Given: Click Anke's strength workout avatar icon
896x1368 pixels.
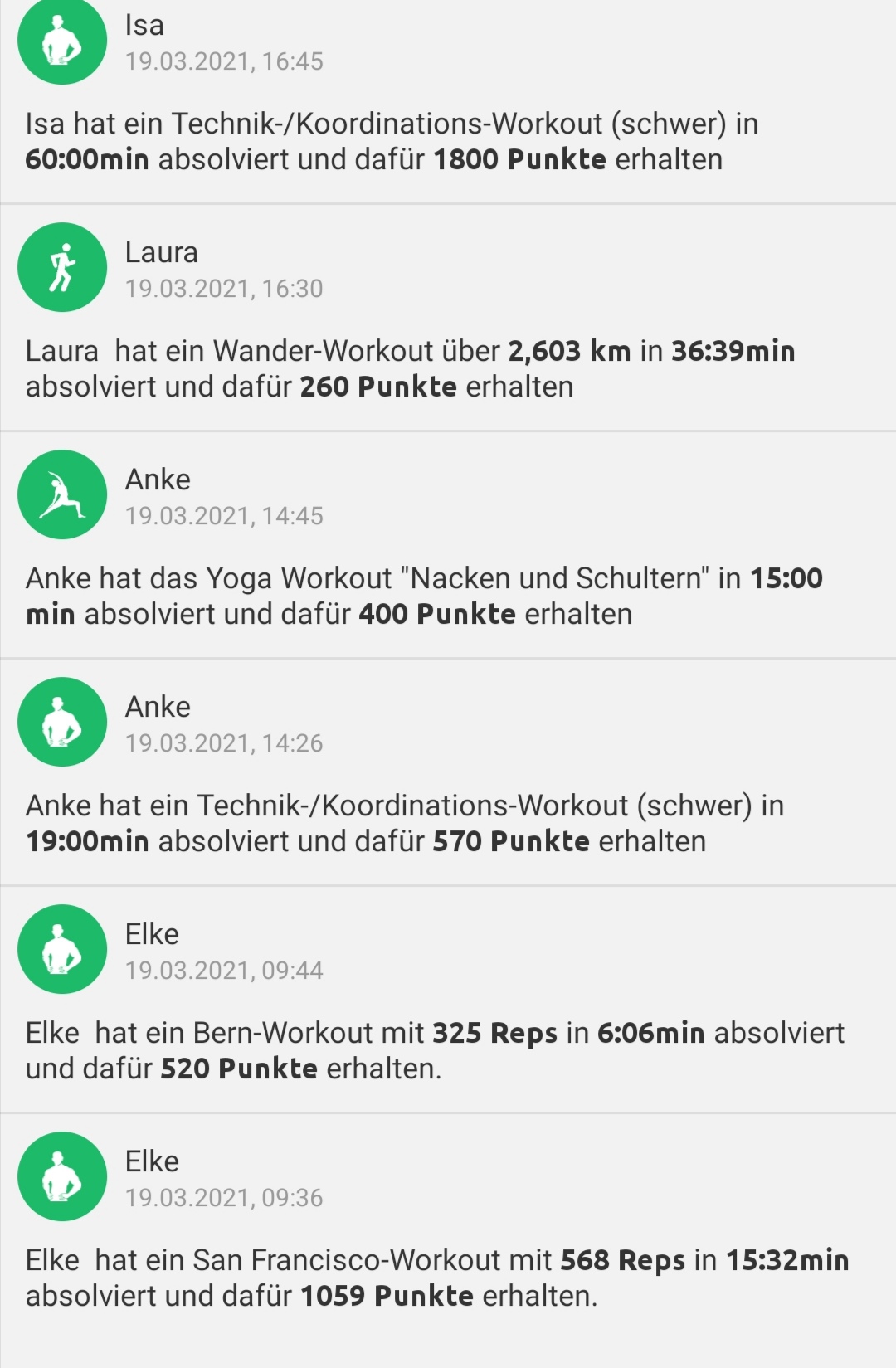Looking at the screenshot, I should (x=61, y=722).
